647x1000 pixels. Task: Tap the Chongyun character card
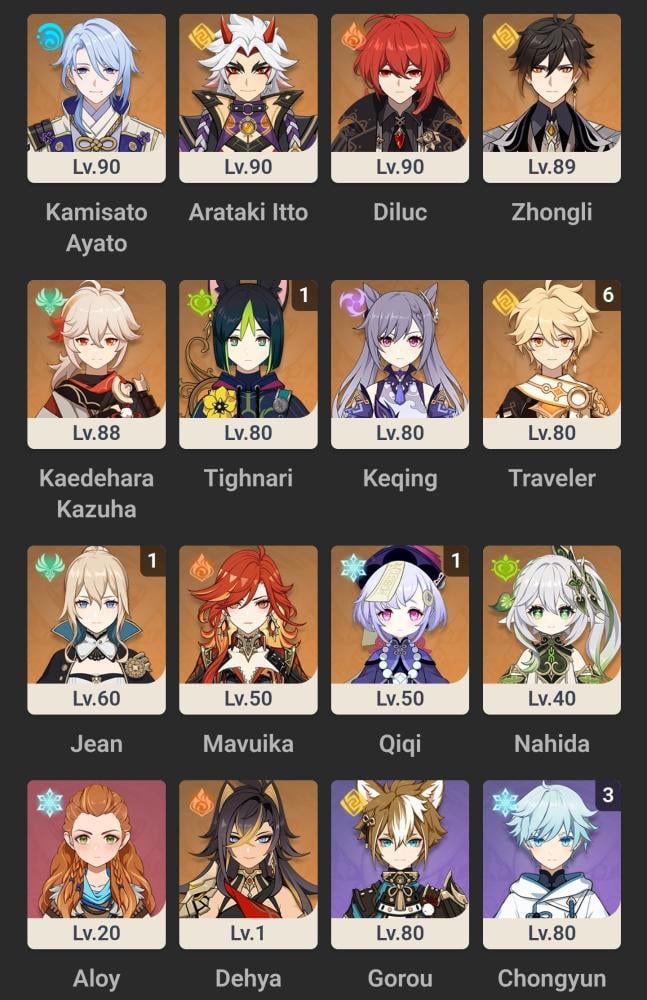pos(552,864)
